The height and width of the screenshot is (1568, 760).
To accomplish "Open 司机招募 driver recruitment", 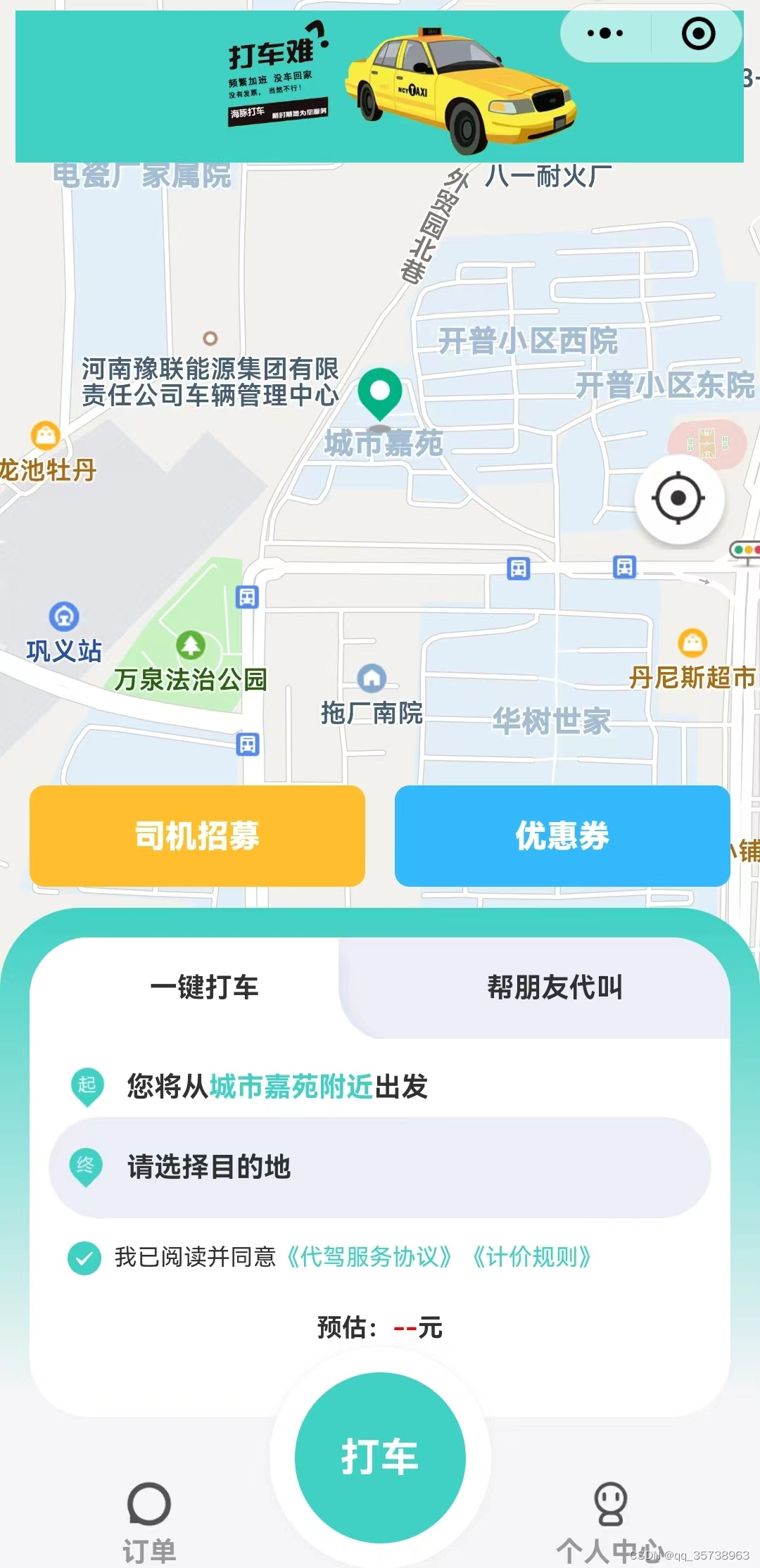I will (x=197, y=836).
